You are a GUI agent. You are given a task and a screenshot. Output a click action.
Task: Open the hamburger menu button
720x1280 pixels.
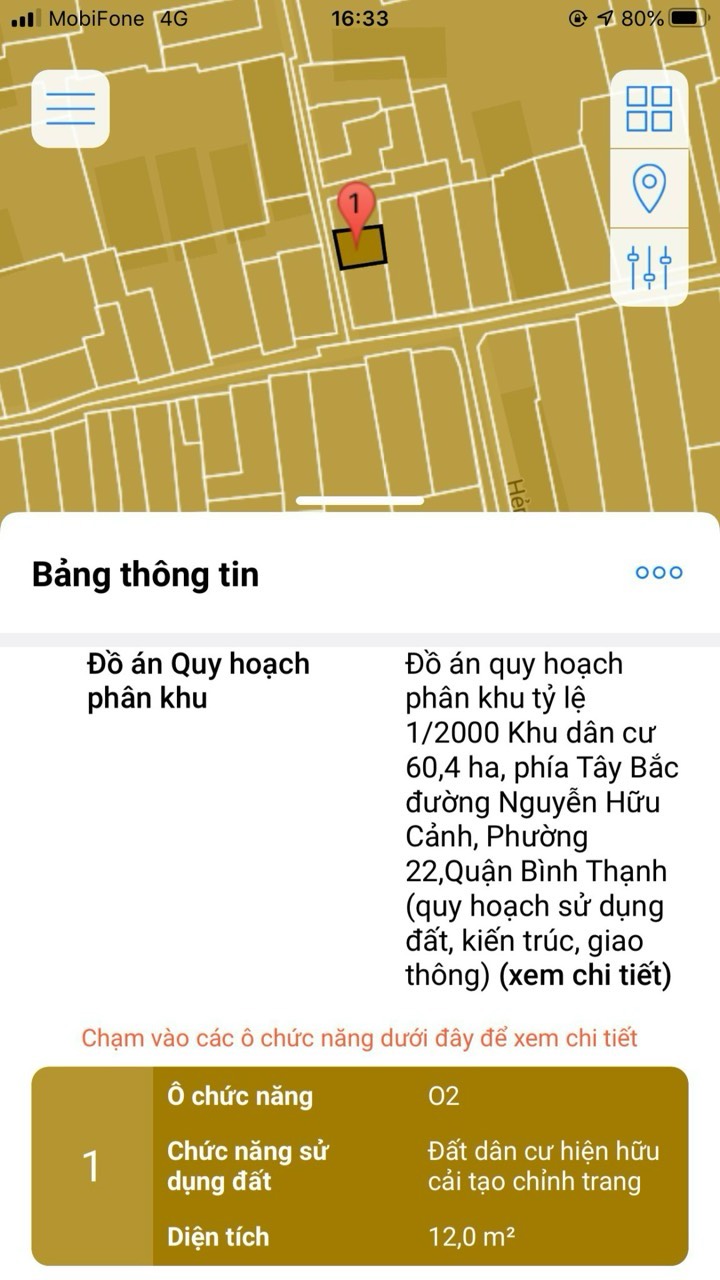(70, 108)
